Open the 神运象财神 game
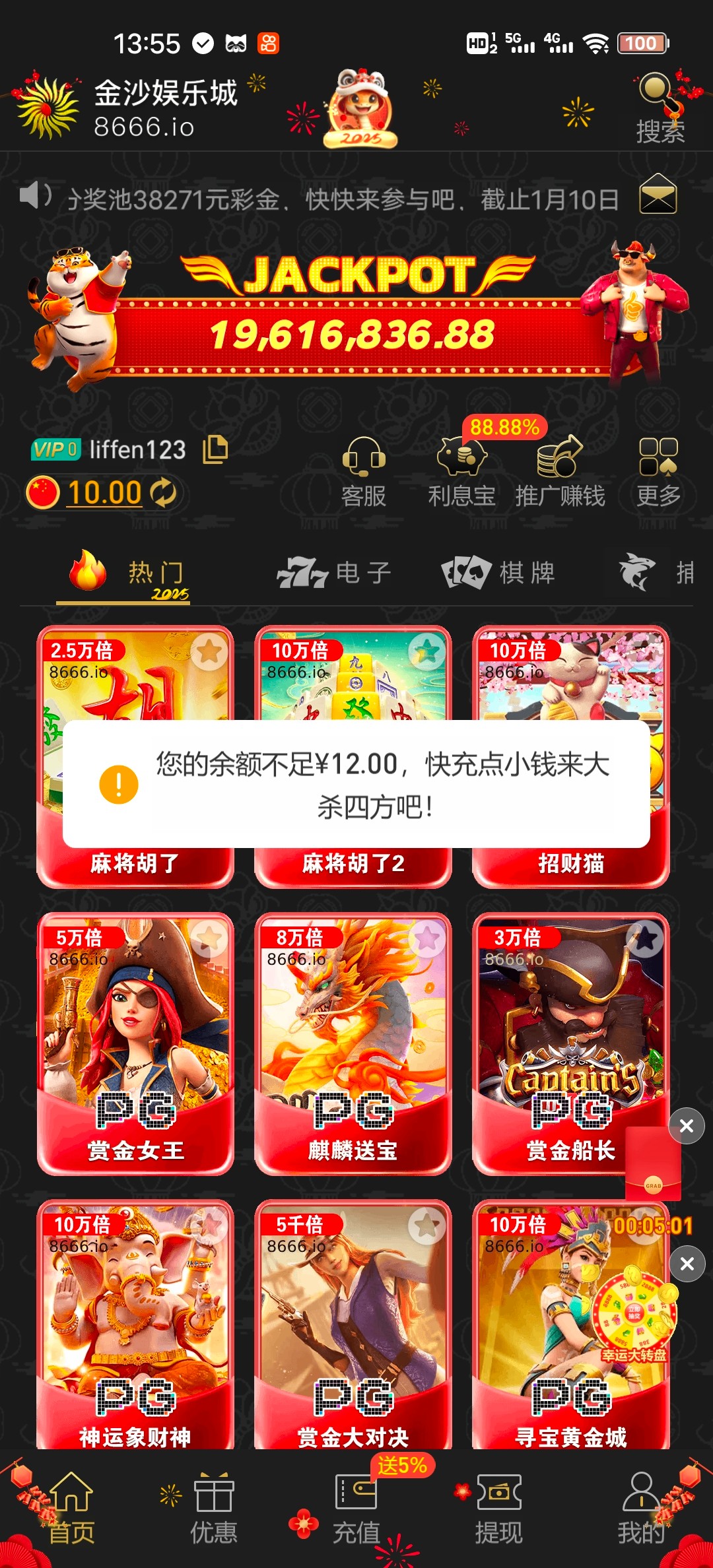713x1568 pixels. click(135, 1326)
